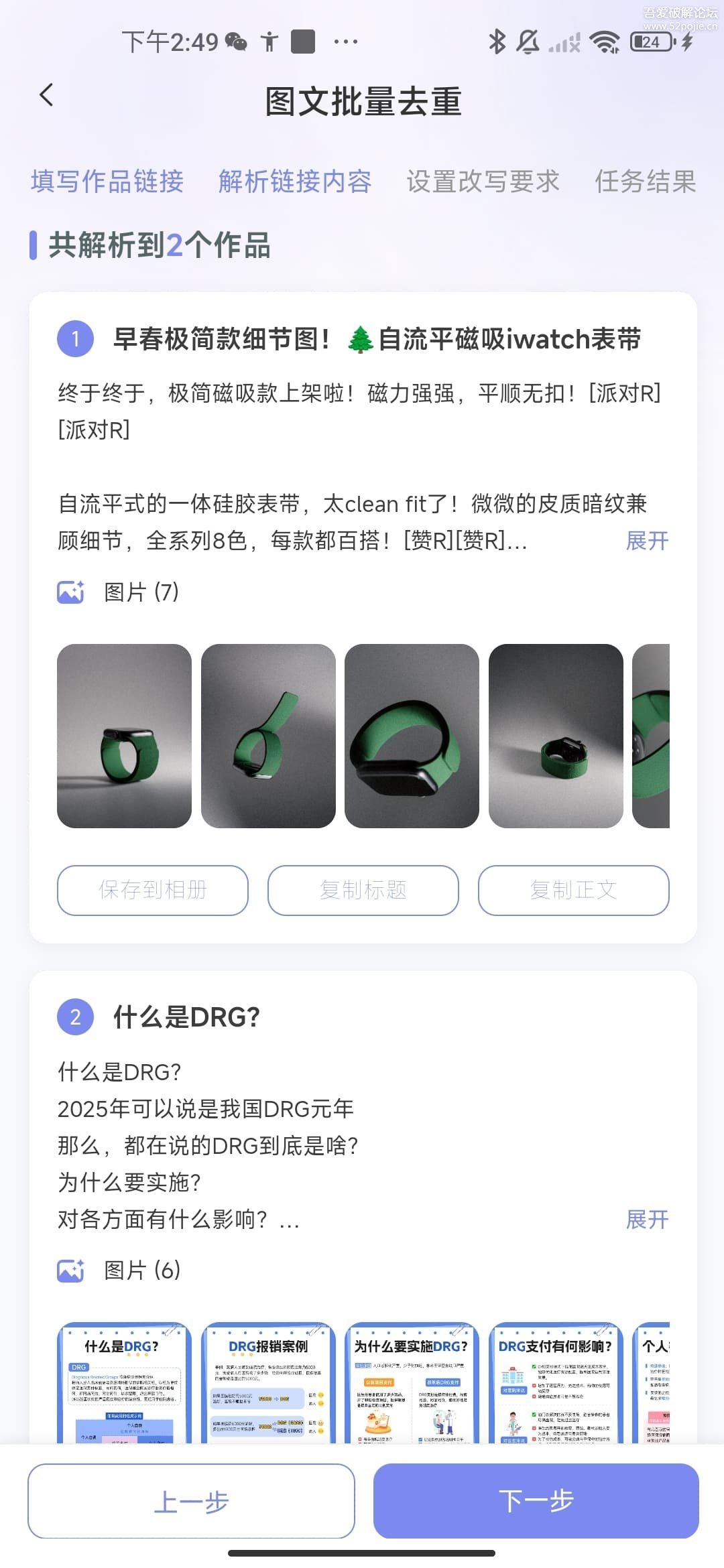Open the first green watch band photo
Screen dimensions: 724x1568
click(x=124, y=736)
